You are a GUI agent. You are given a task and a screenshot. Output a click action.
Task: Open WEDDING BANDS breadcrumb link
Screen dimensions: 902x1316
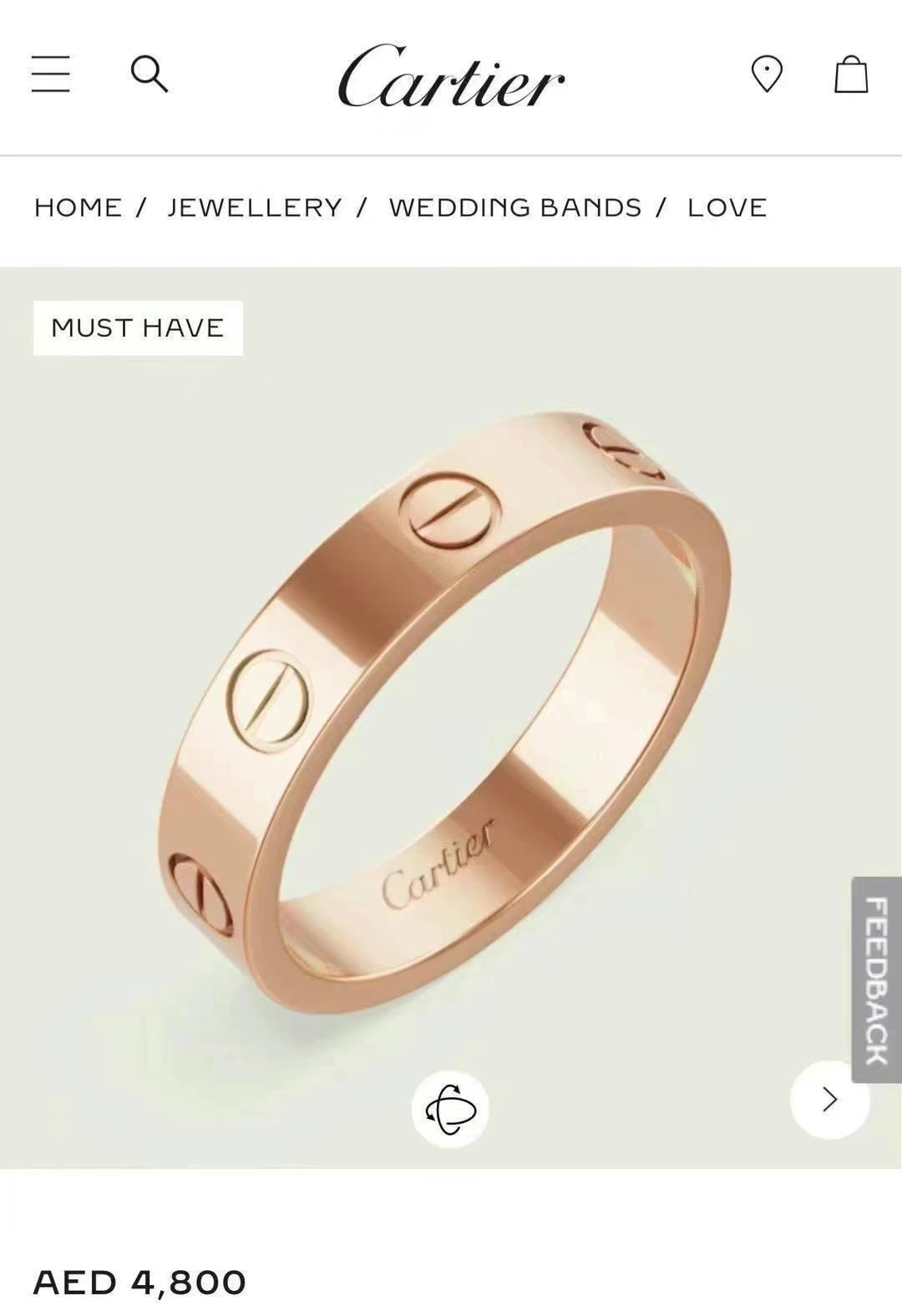click(514, 207)
